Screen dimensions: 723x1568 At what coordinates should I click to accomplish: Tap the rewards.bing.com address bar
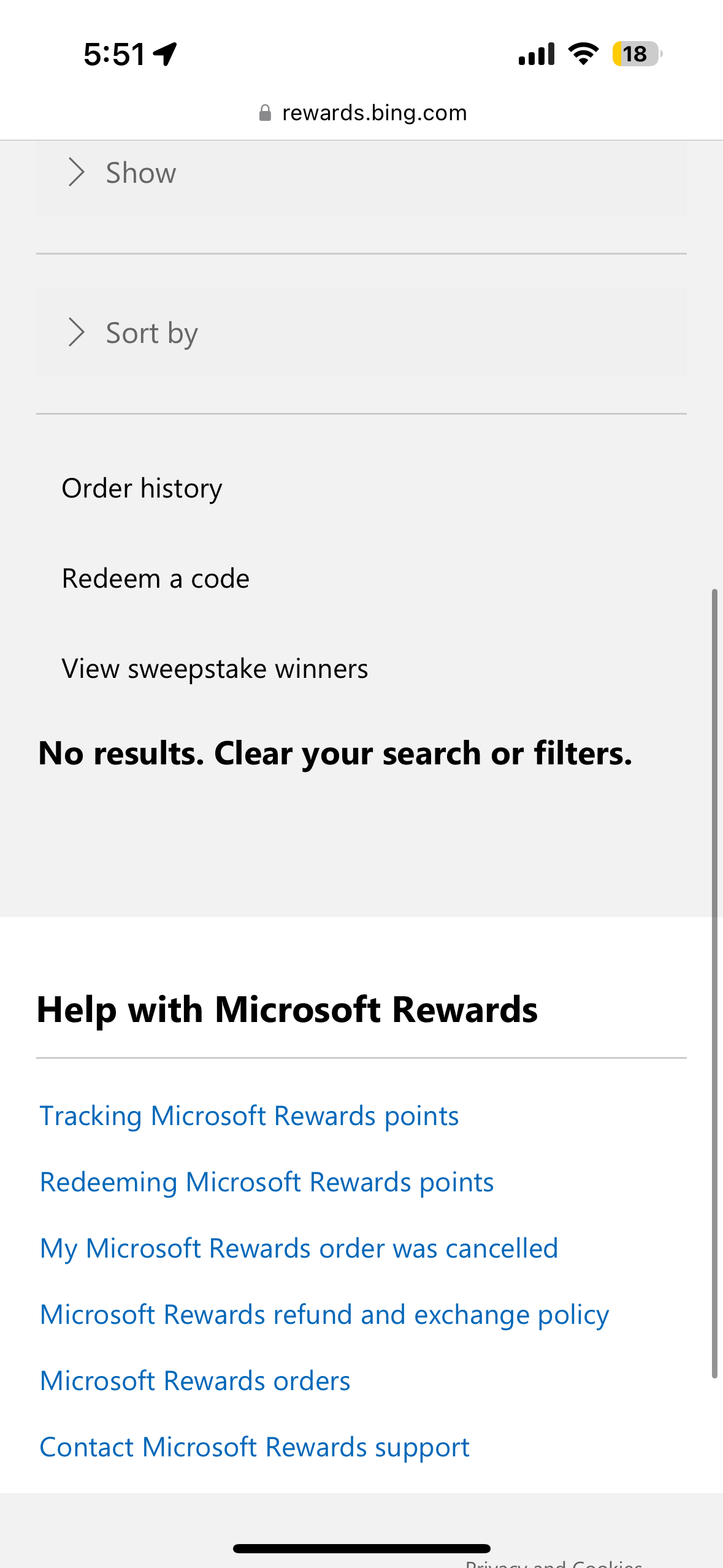pos(374,112)
